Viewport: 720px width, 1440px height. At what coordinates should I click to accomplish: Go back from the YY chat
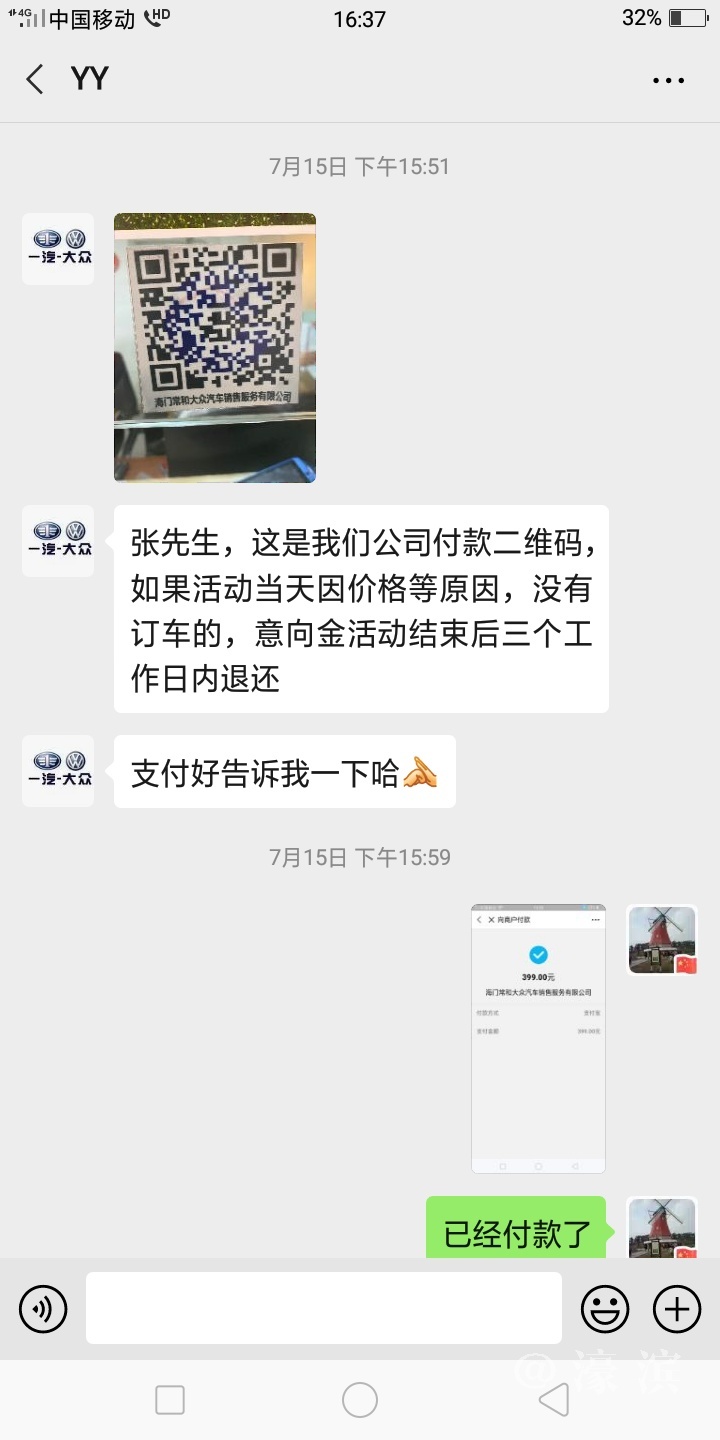click(36, 79)
